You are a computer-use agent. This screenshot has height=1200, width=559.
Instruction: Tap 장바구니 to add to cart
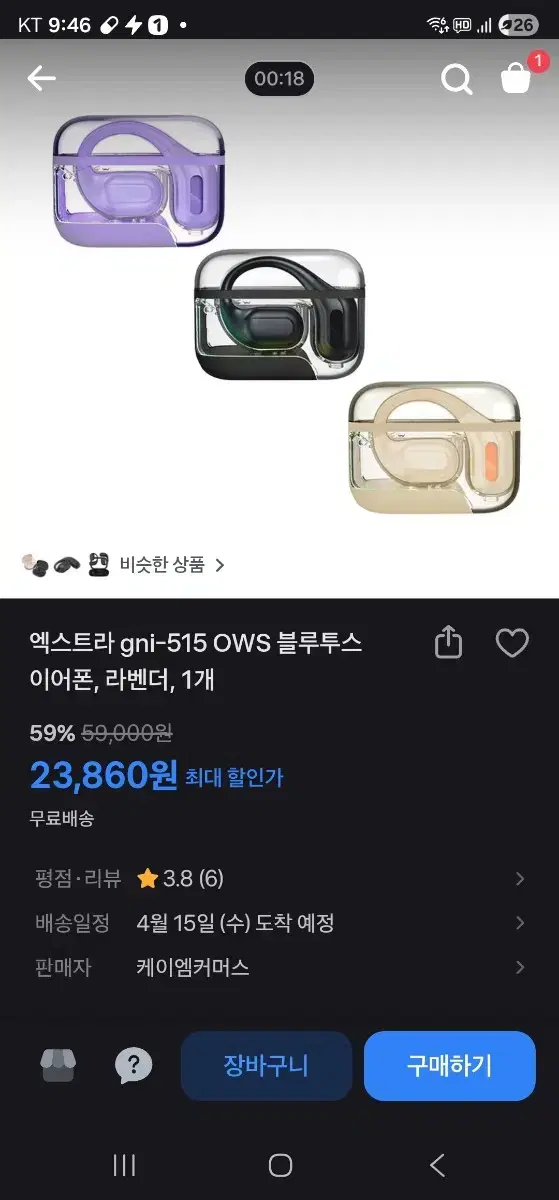(266, 1066)
